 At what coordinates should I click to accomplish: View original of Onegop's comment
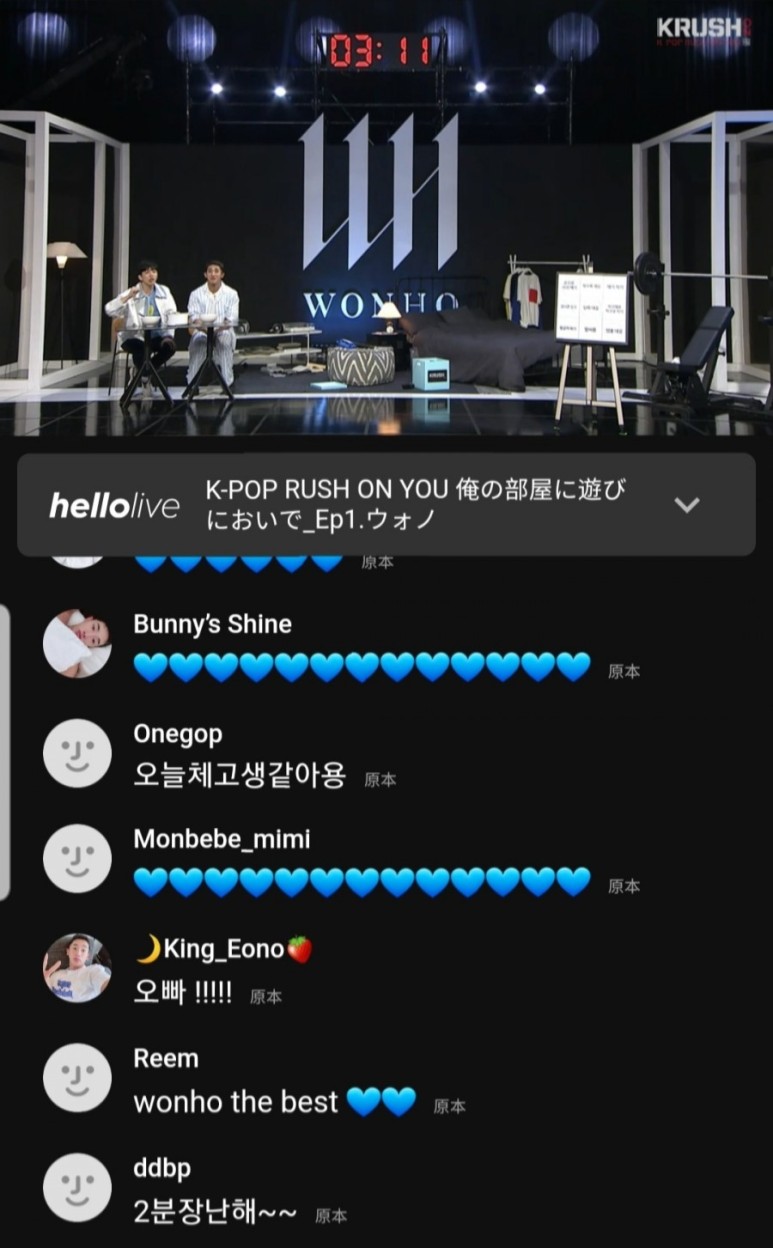pyautogui.click(x=380, y=780)
